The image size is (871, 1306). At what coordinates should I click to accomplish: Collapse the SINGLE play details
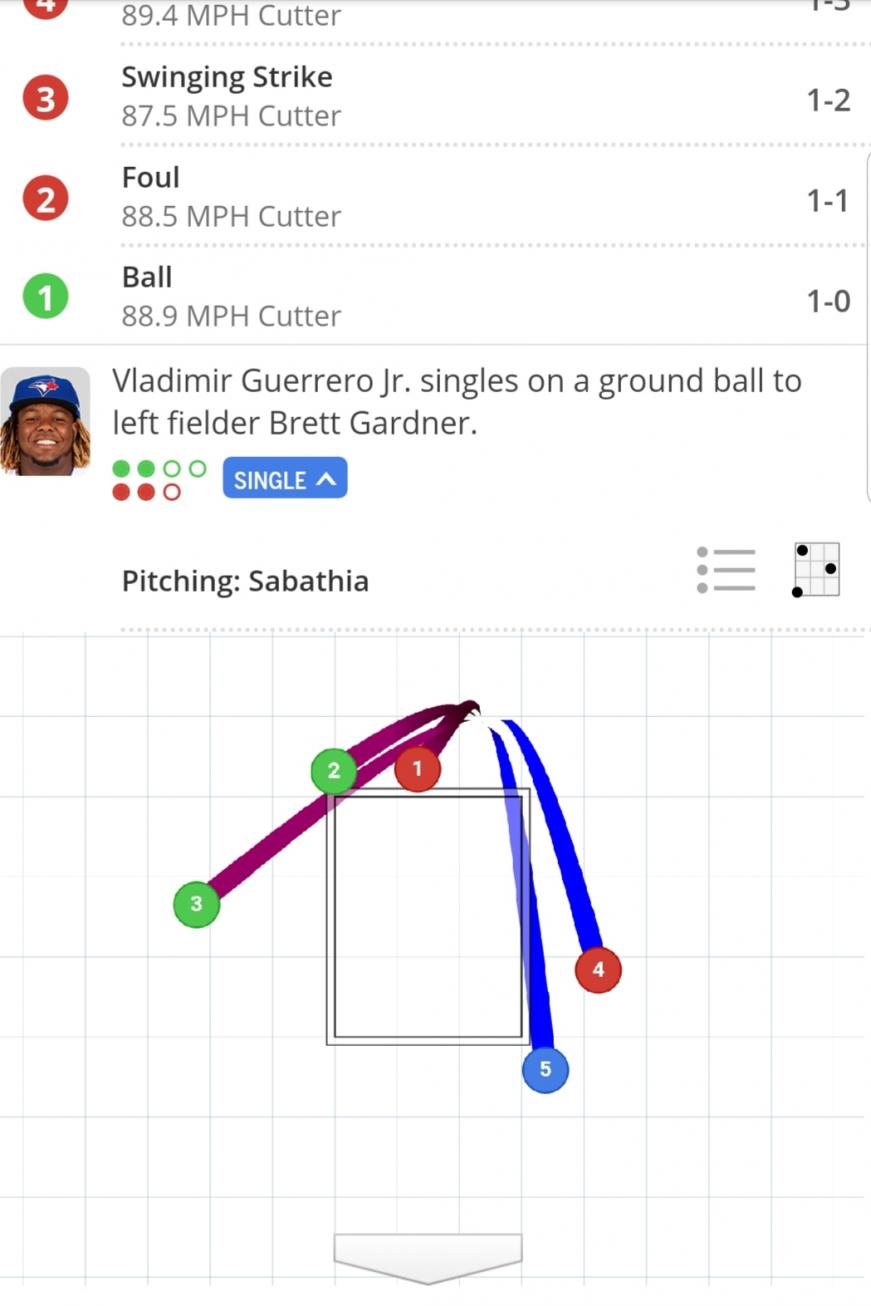point(284,479)
